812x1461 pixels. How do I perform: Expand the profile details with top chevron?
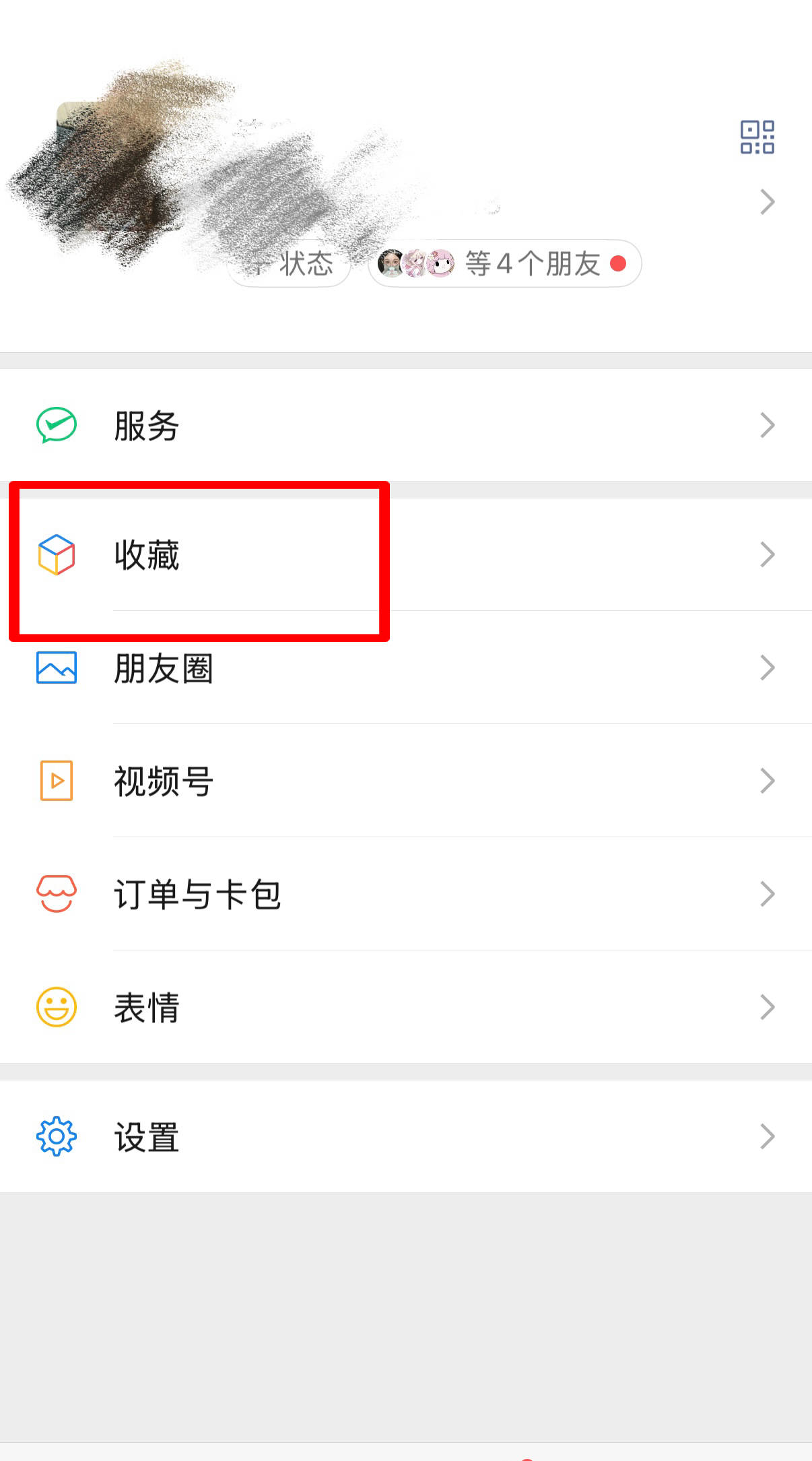pos(767,201)
